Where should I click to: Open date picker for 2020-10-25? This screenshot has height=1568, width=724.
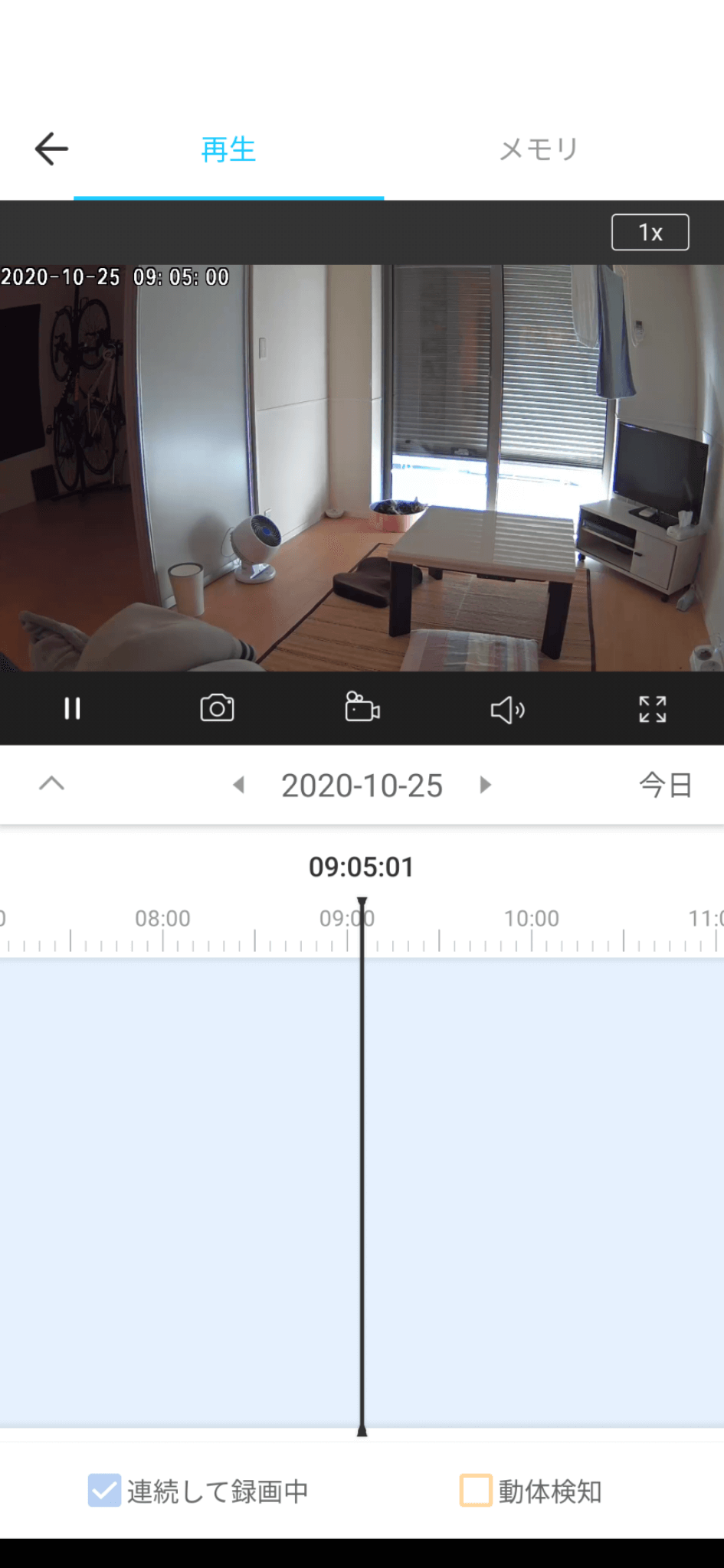[362, 786]
